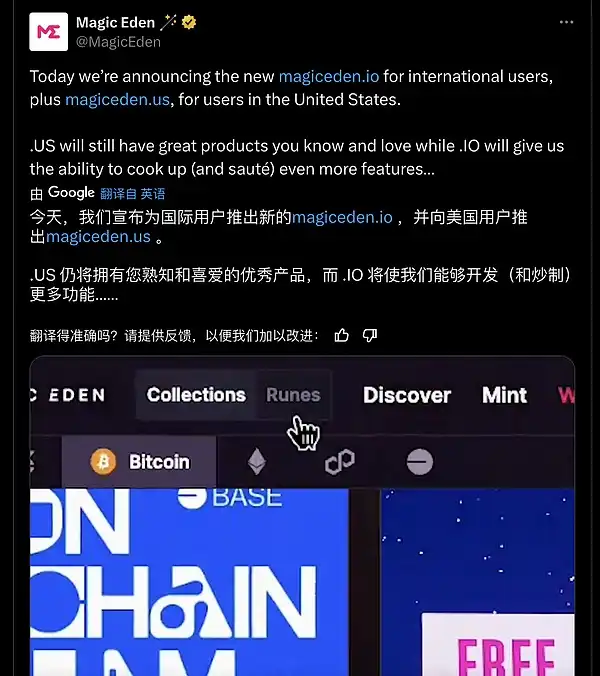Viewport: 600px width, 676px height.
Task: Open the magiceden.us link in the English text
Action: point(117,99)
